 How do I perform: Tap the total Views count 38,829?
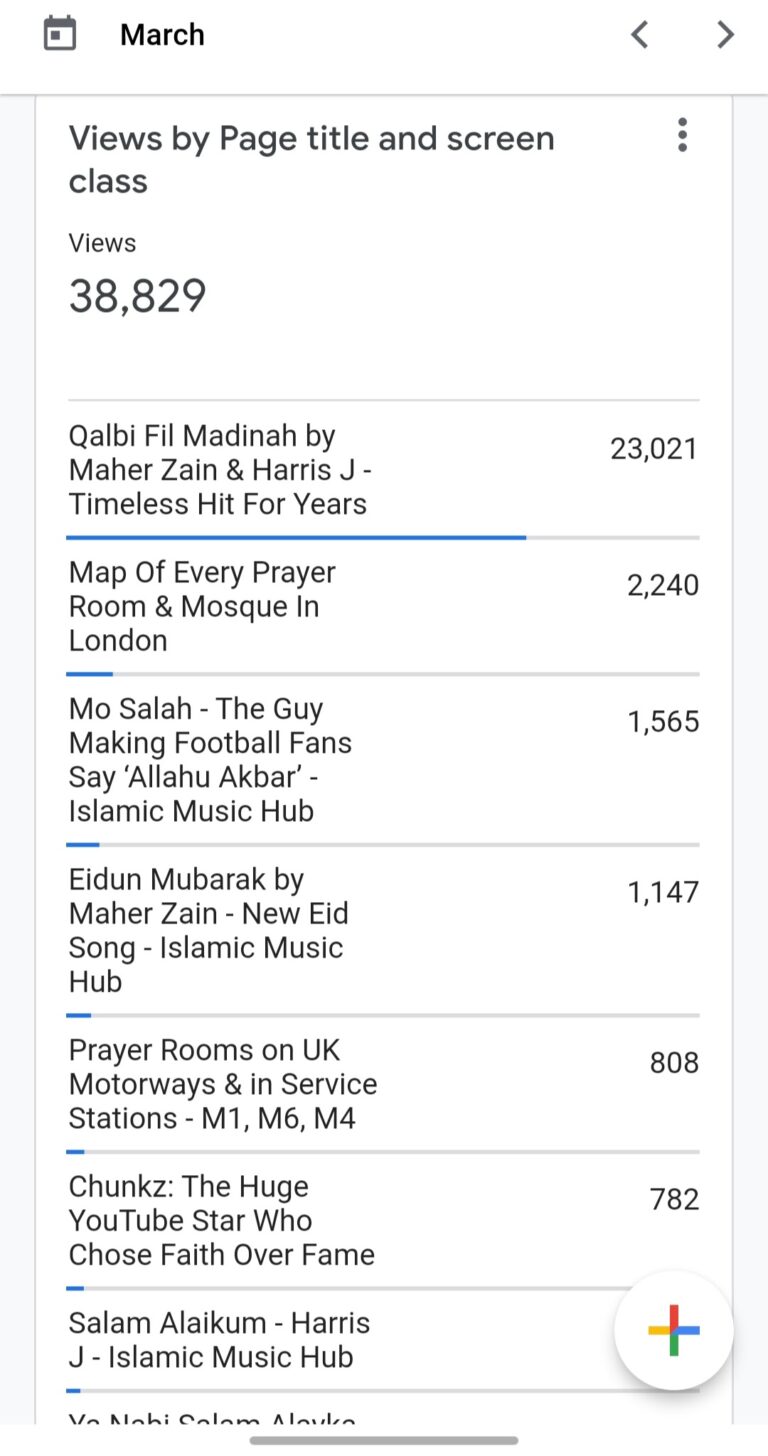click(x=137, y=295)
